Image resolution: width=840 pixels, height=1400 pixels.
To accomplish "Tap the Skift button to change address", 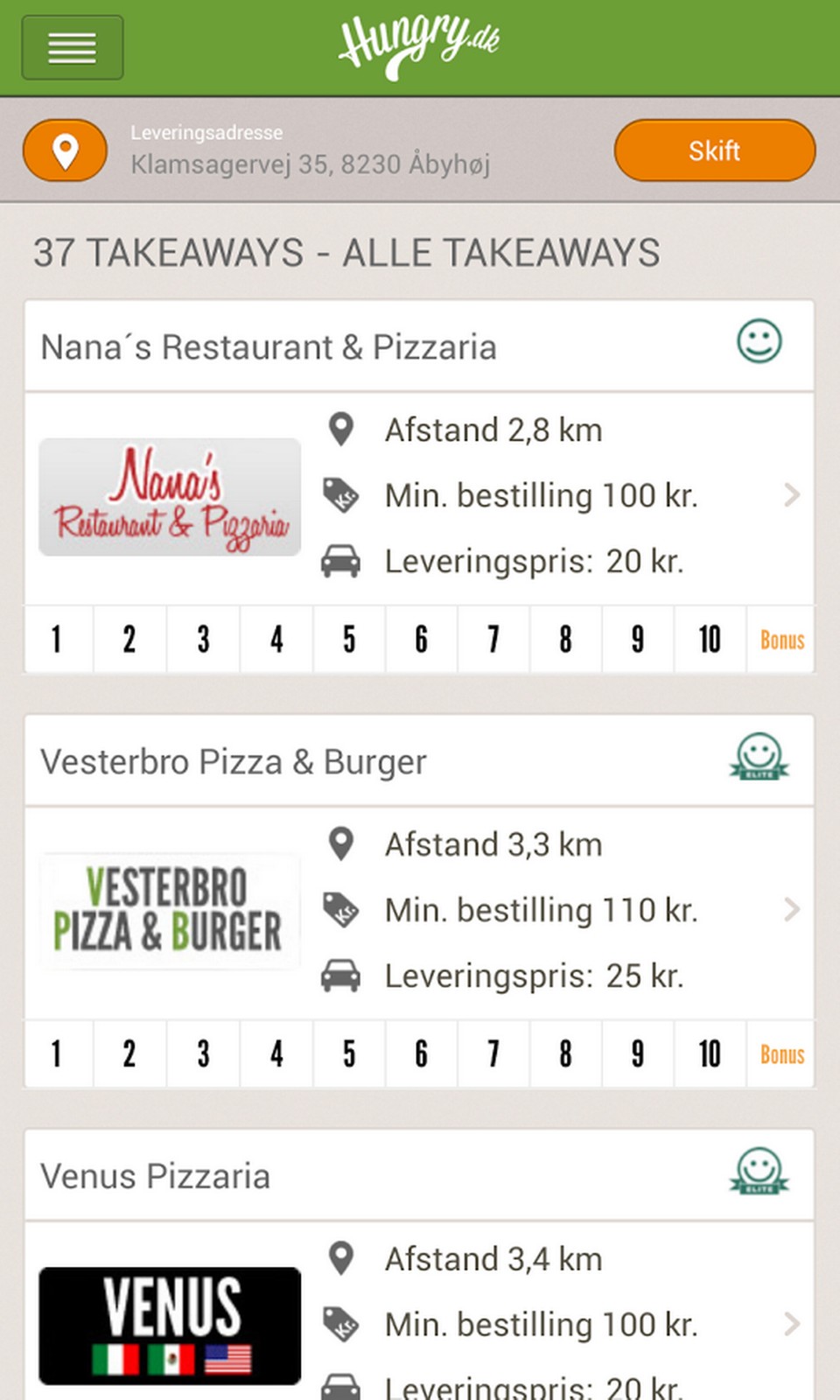I will point(714,150).
